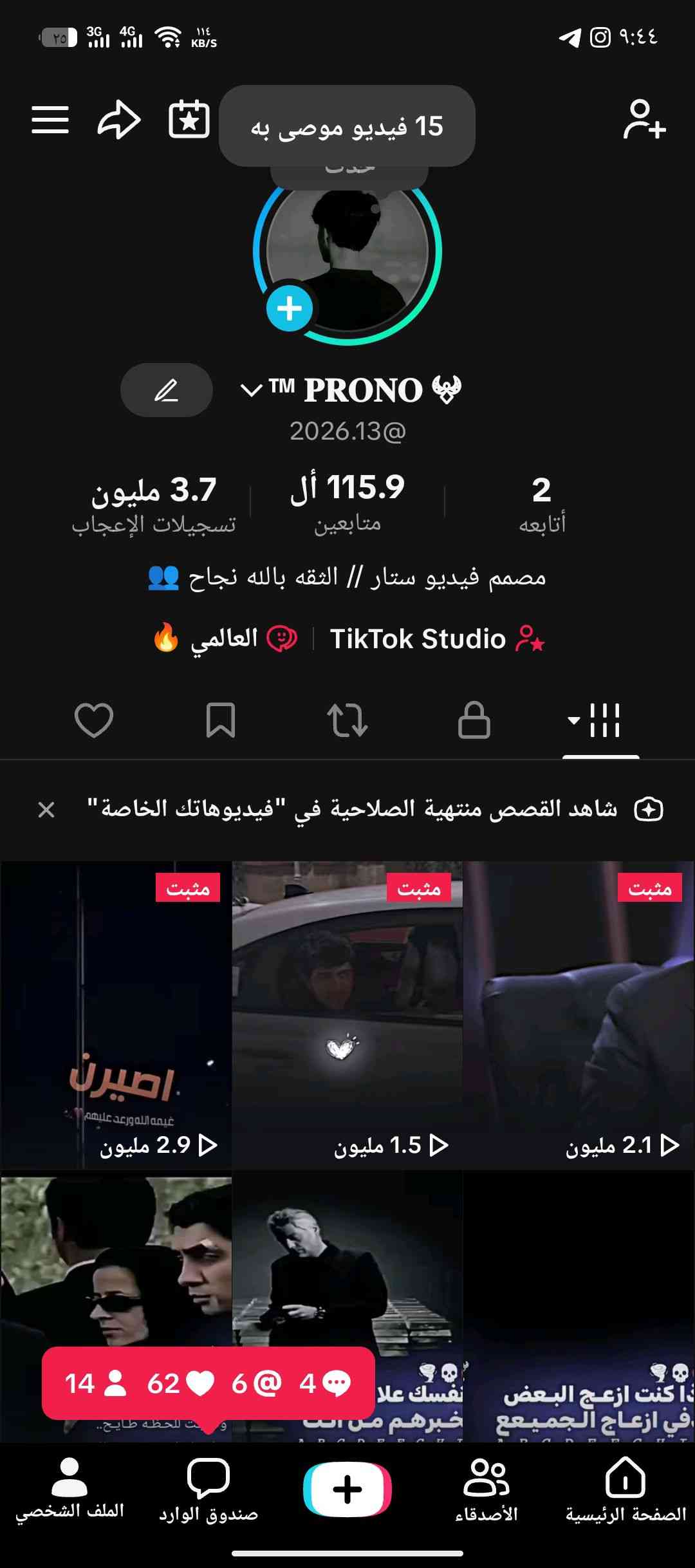Open the hamburger menu
This screenshot has height=1568, width=695.
[50, 120]
